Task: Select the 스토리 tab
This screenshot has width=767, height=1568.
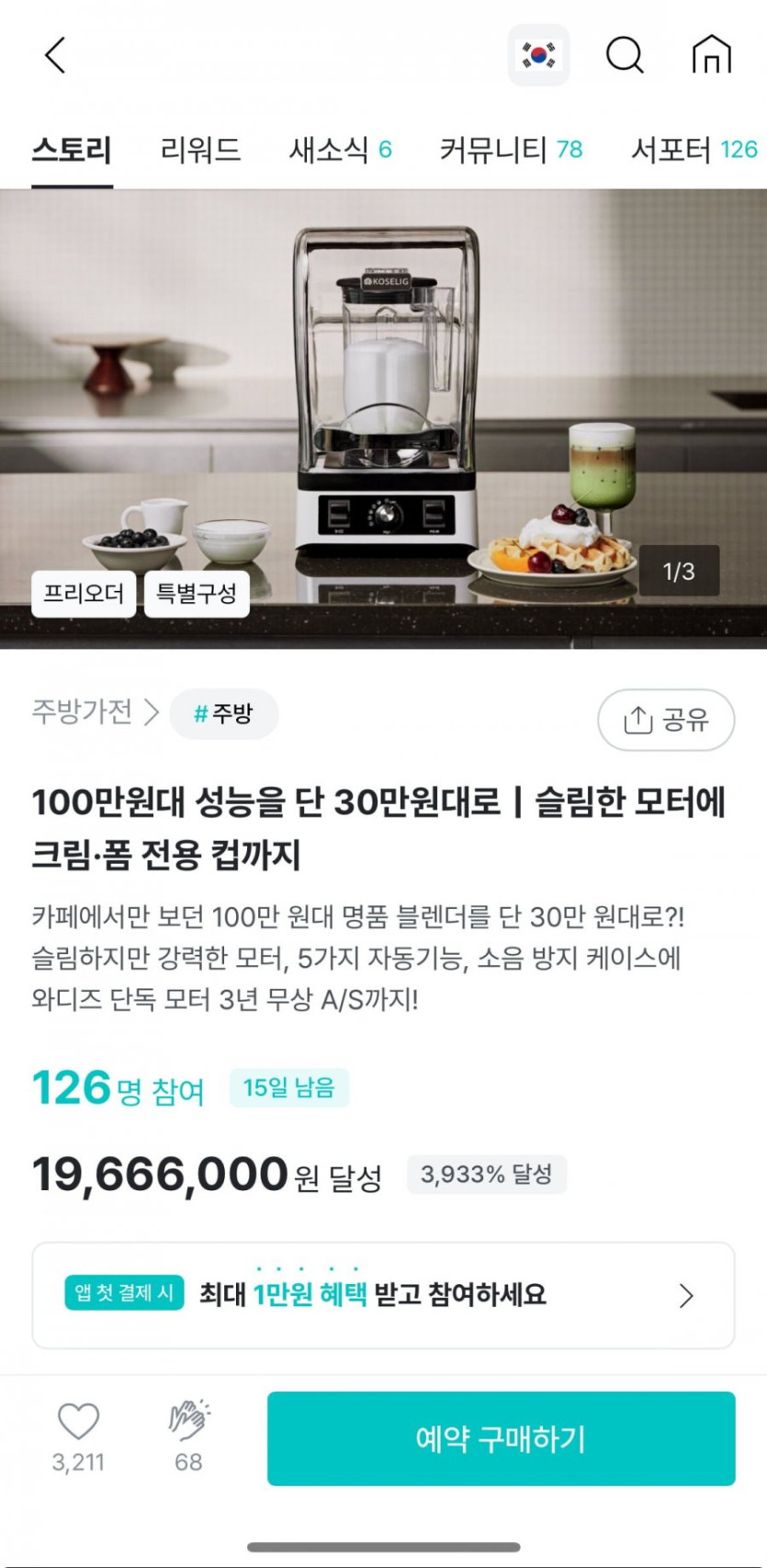Action: click(72, 150)
